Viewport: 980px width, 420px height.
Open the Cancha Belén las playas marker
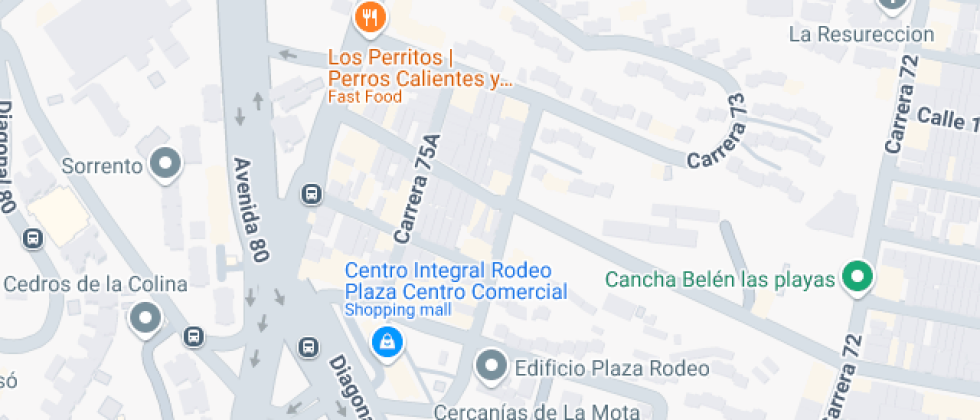[x=857, y=278]
